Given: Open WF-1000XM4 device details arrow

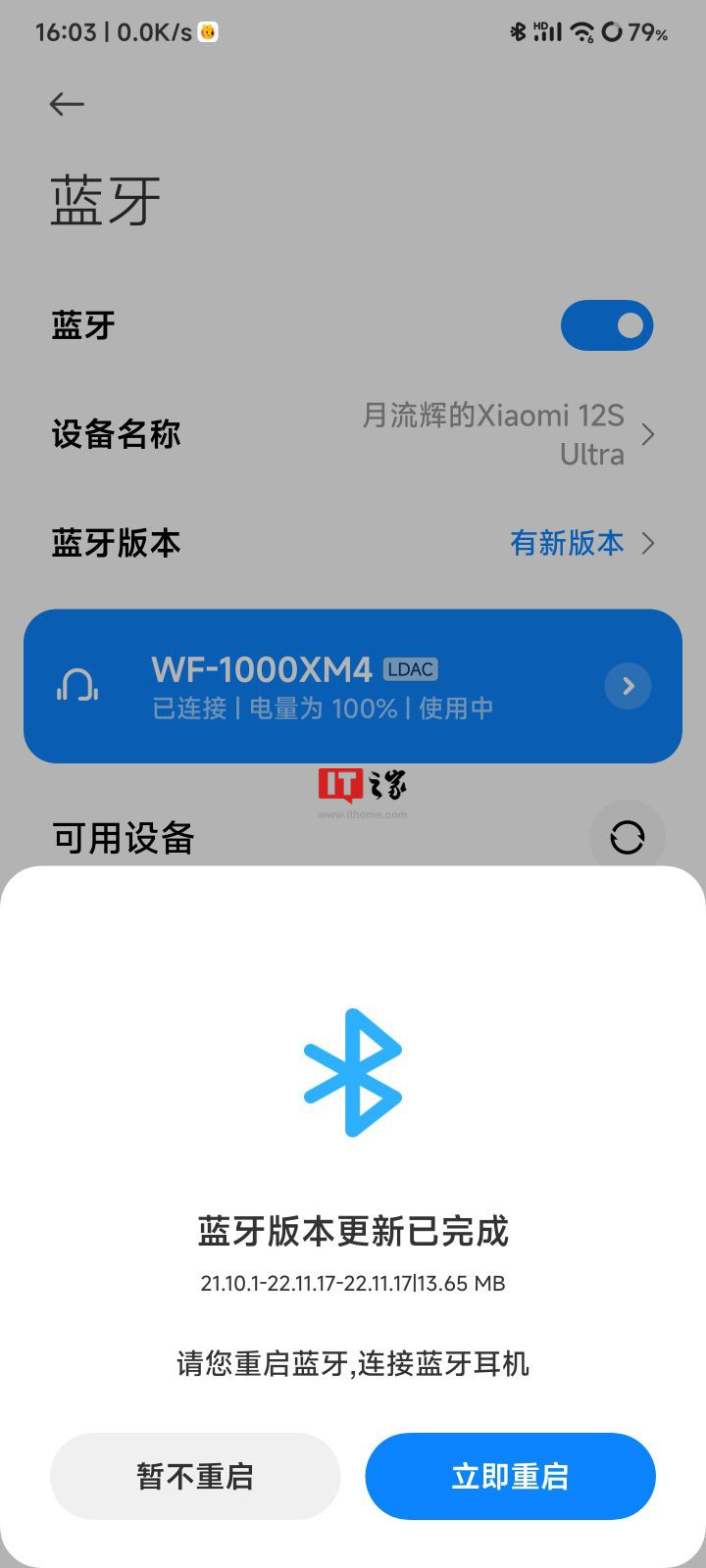Looking at the screenshot, I should [628, 686].
